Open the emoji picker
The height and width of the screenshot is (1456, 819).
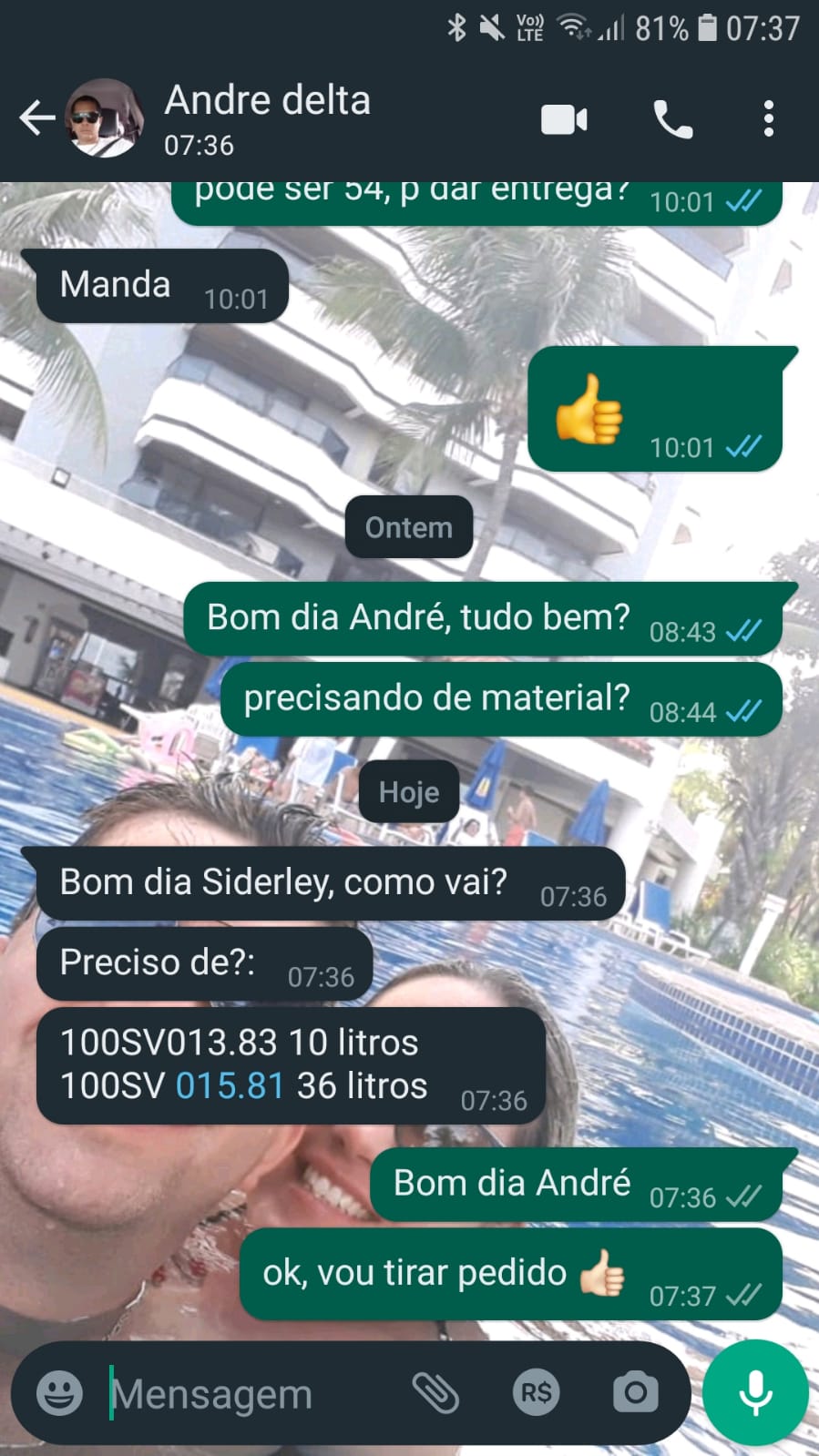point(60,1392)
